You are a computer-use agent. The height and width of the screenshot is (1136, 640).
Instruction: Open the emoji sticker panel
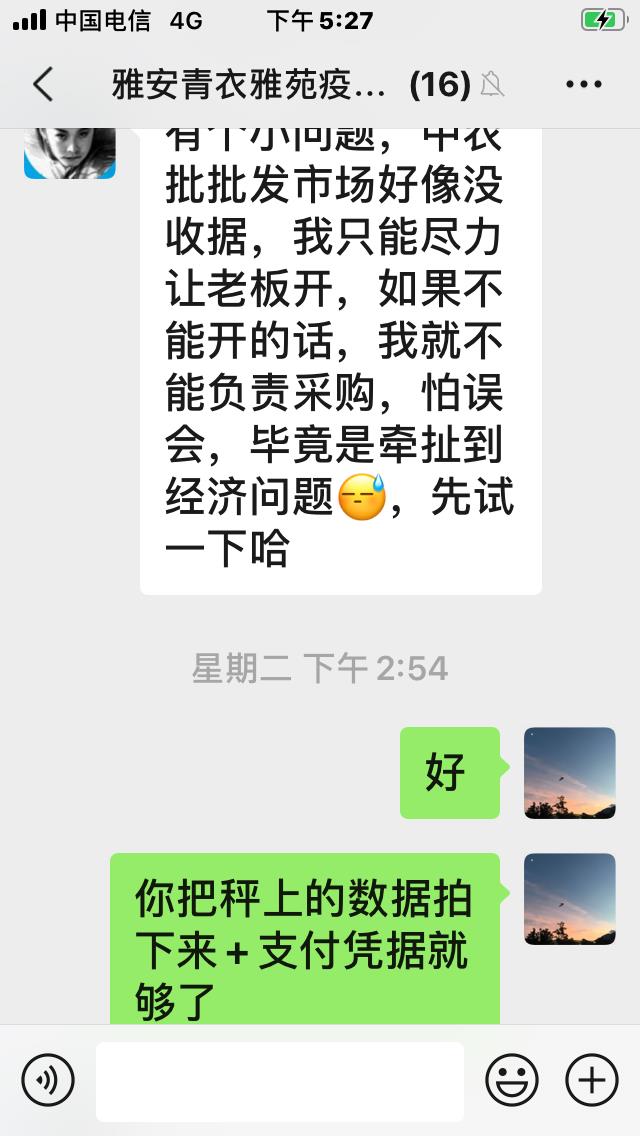coord(511,1080)
